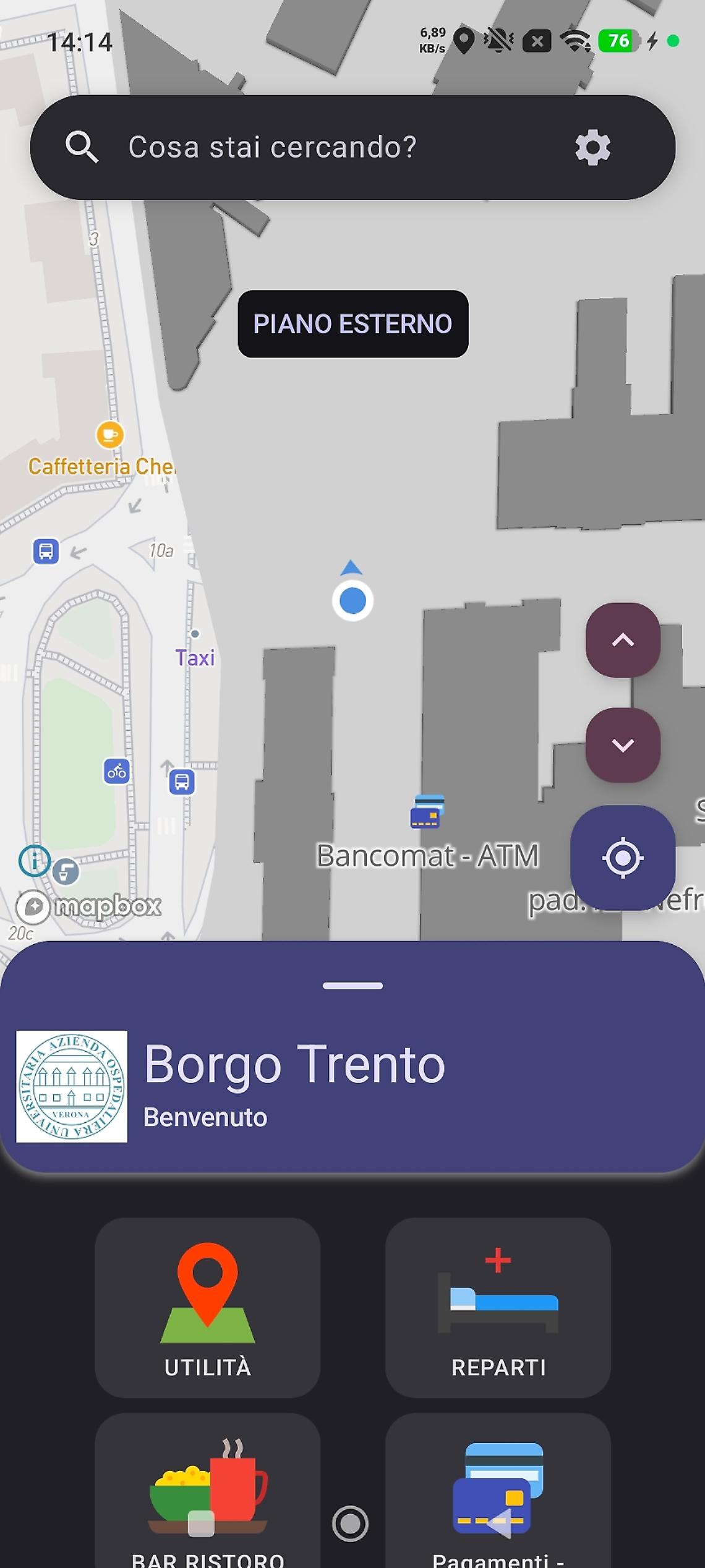Tap the Cosa stai cercando search field

click(274, 147)
